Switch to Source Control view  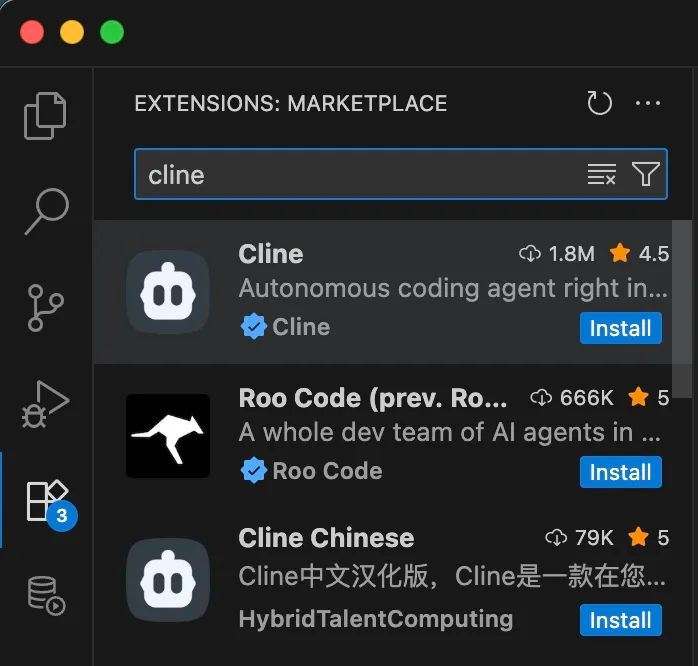pyautogui.click(x=46, y=307)
